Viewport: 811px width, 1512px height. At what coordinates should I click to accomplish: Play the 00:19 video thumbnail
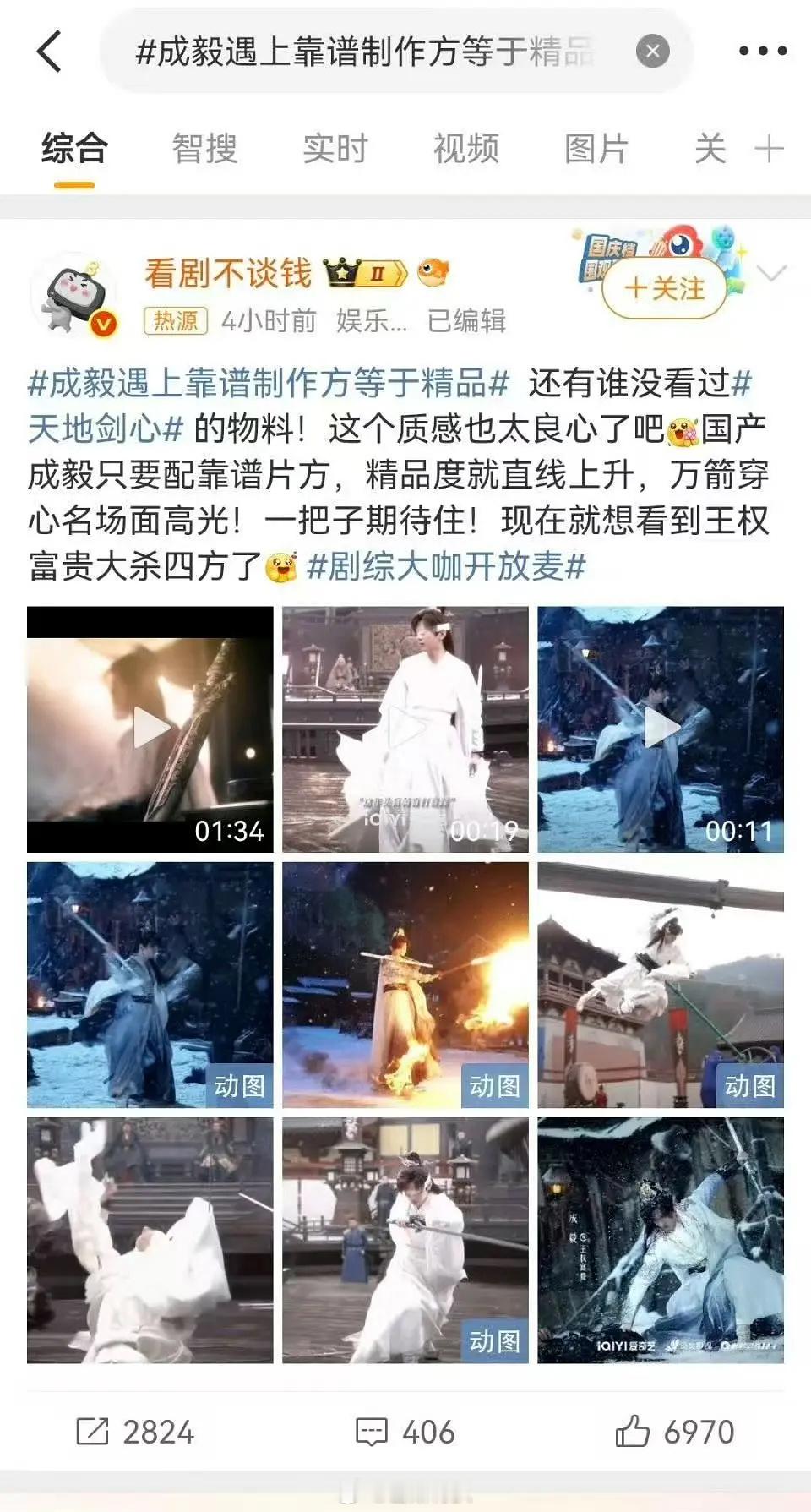[x=405, y=729]
